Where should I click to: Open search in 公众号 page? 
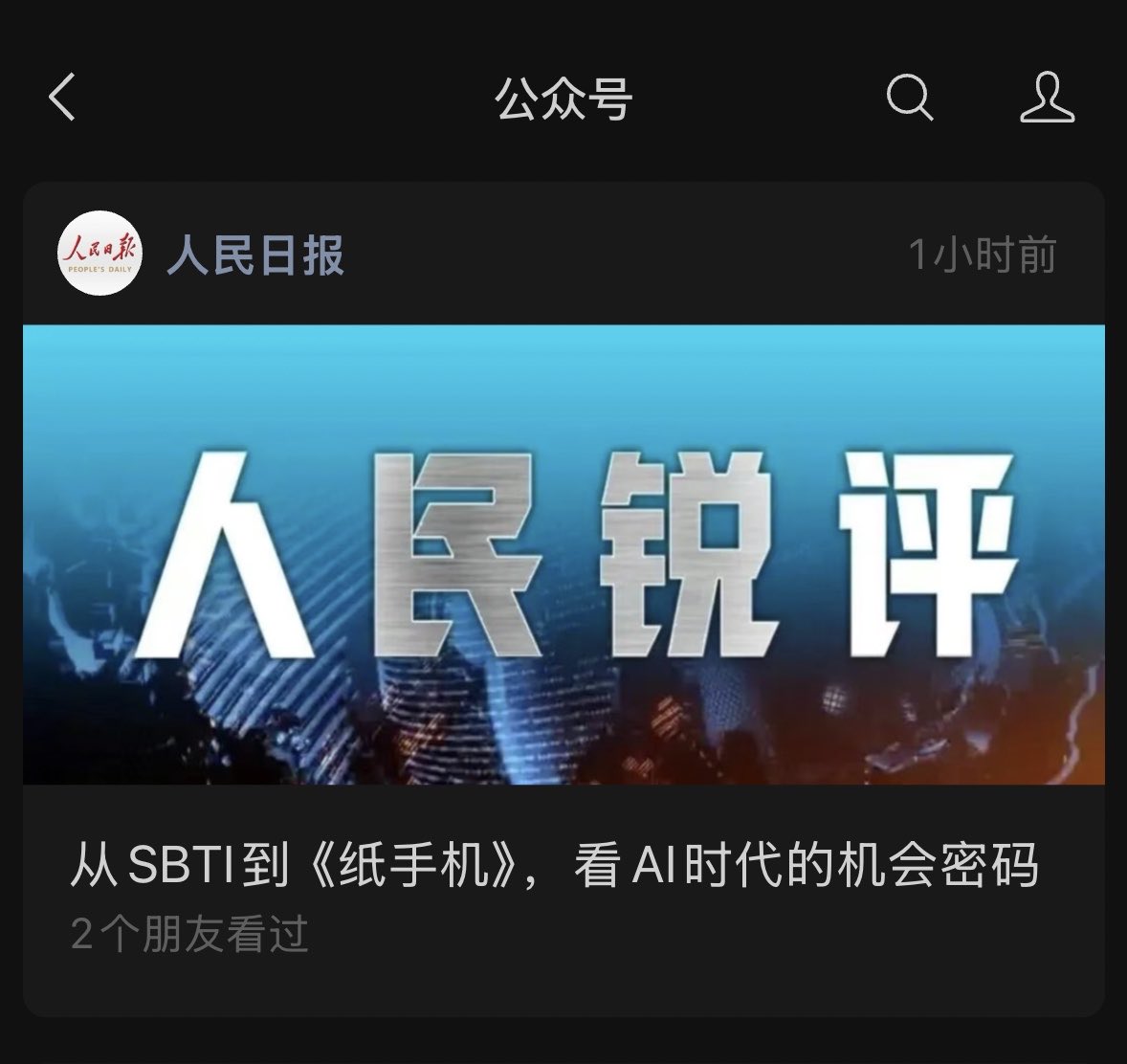tap(909, 97)
